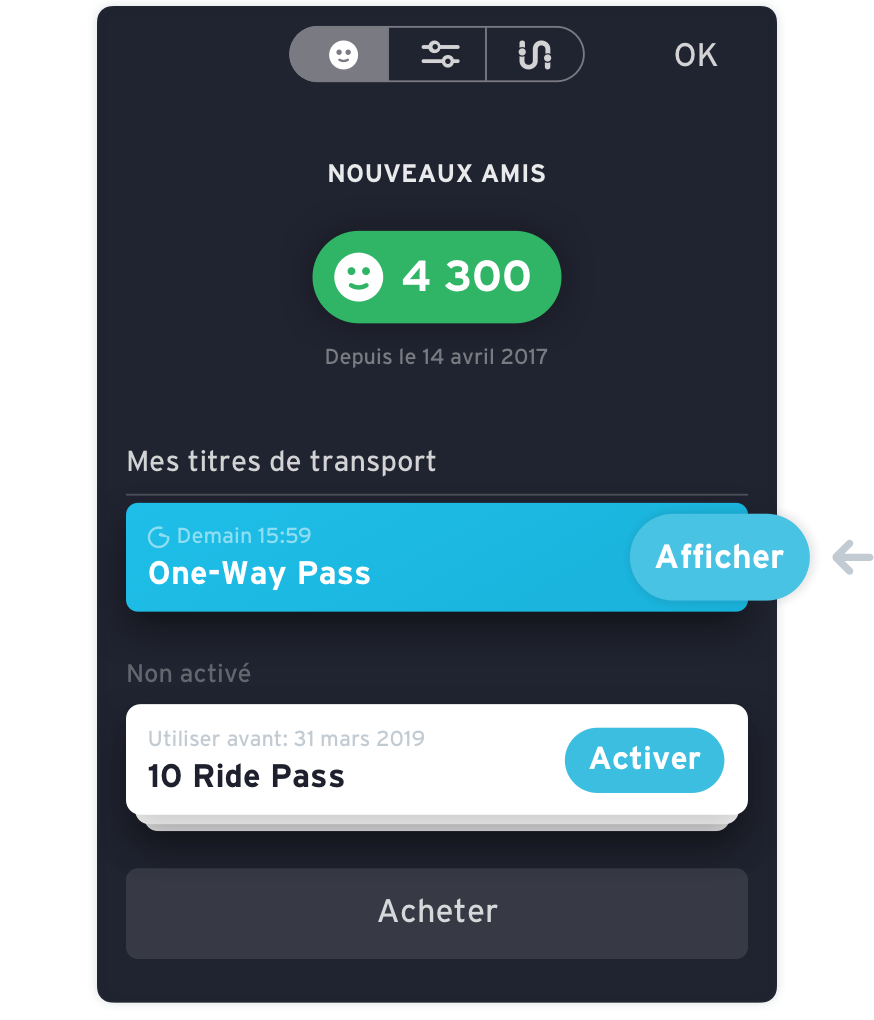Open the 4 300 new friends badge
874x1020 pixels.
point(437,277)
